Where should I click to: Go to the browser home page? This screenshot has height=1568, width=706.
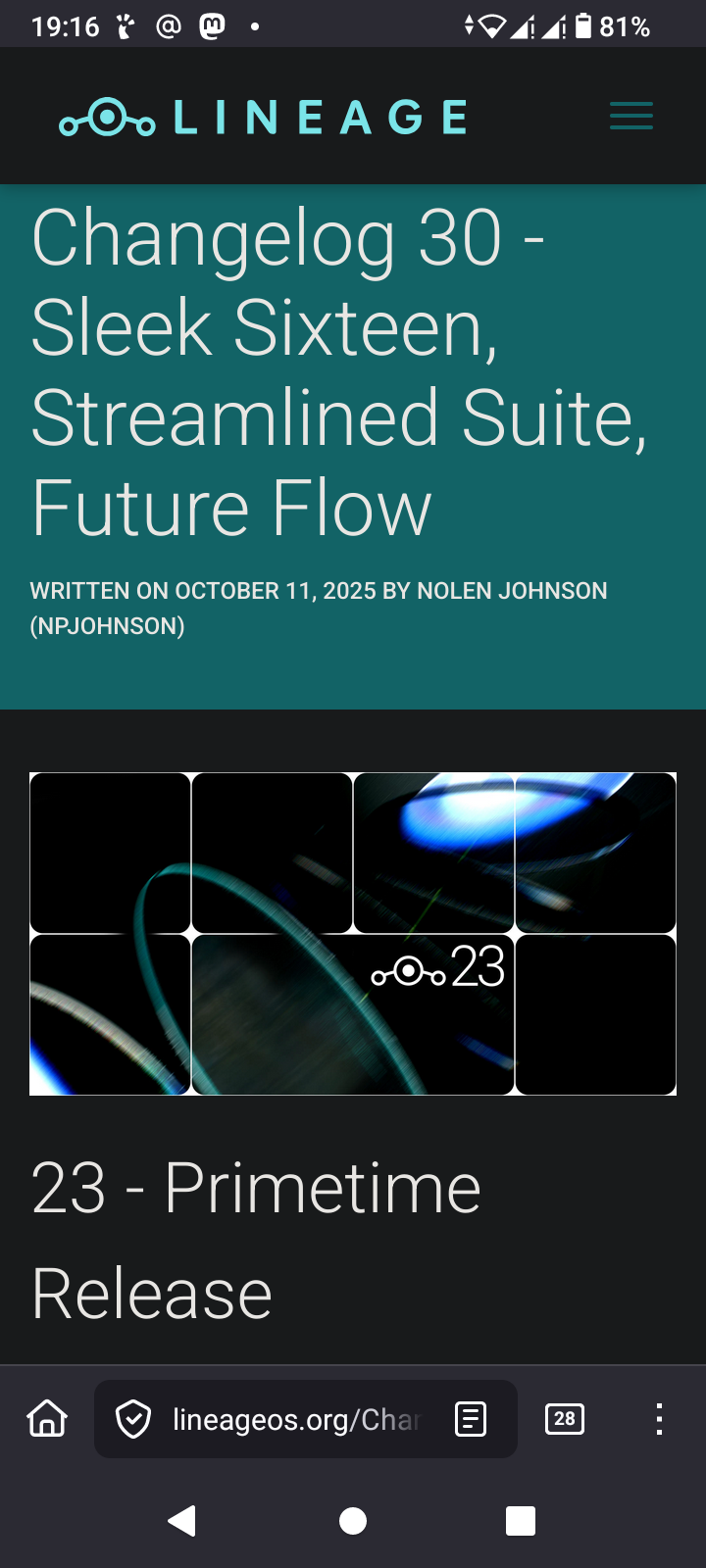47,1418
